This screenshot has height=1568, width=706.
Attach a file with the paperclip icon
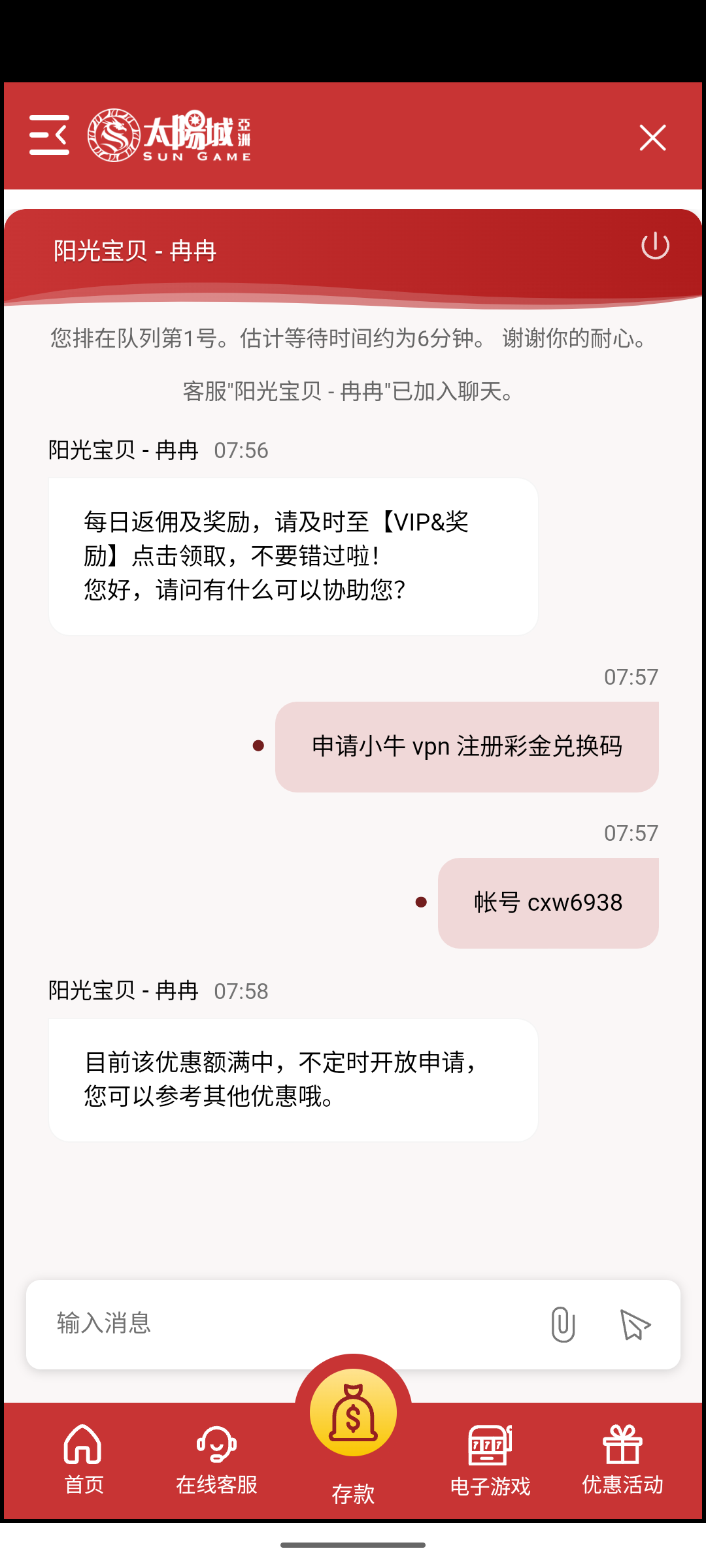tap(562, 1324)
